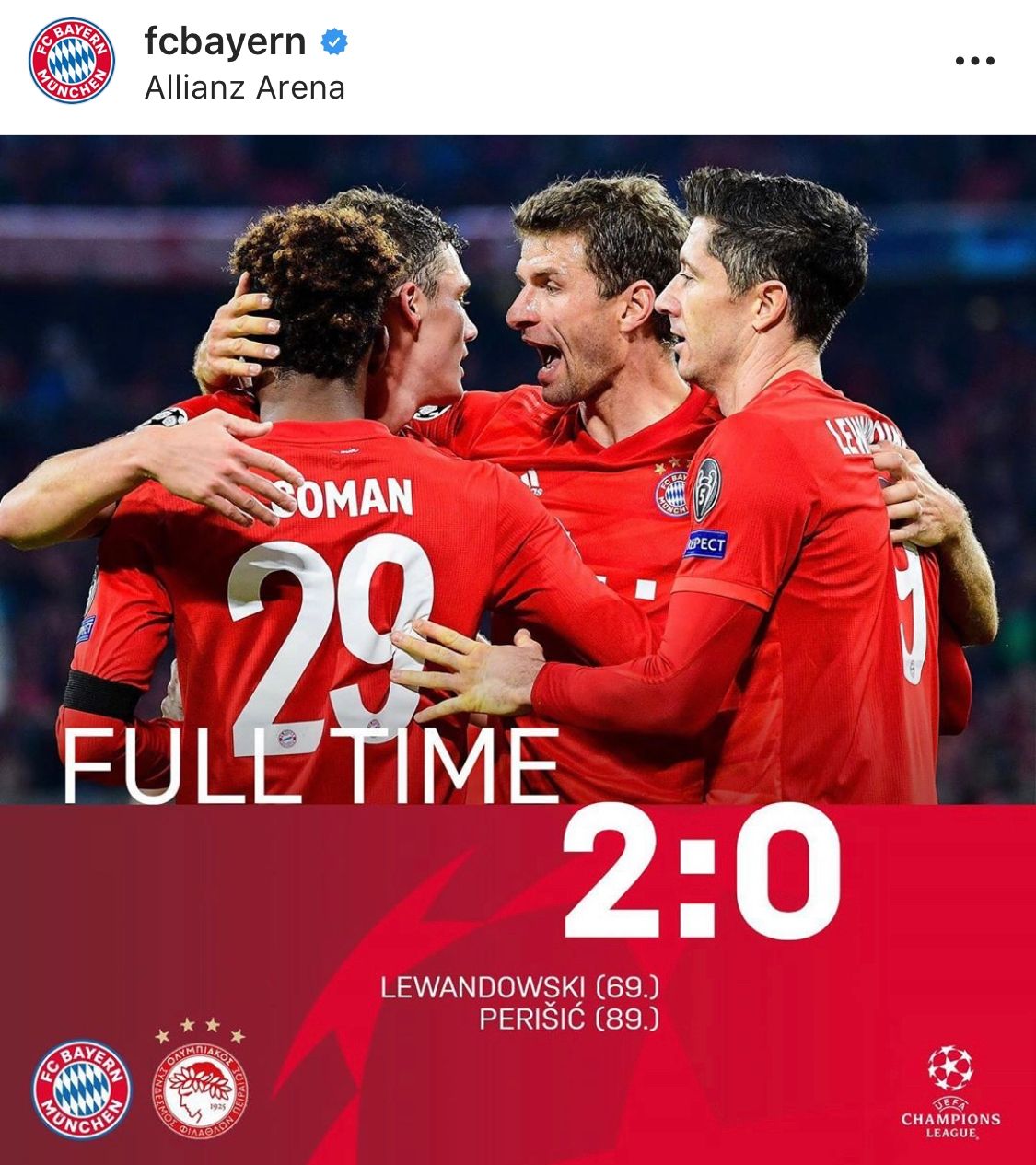This screenshot has height=1165, width=1036.
Task: Open the fcbayern username link
Action: (225, 41)
